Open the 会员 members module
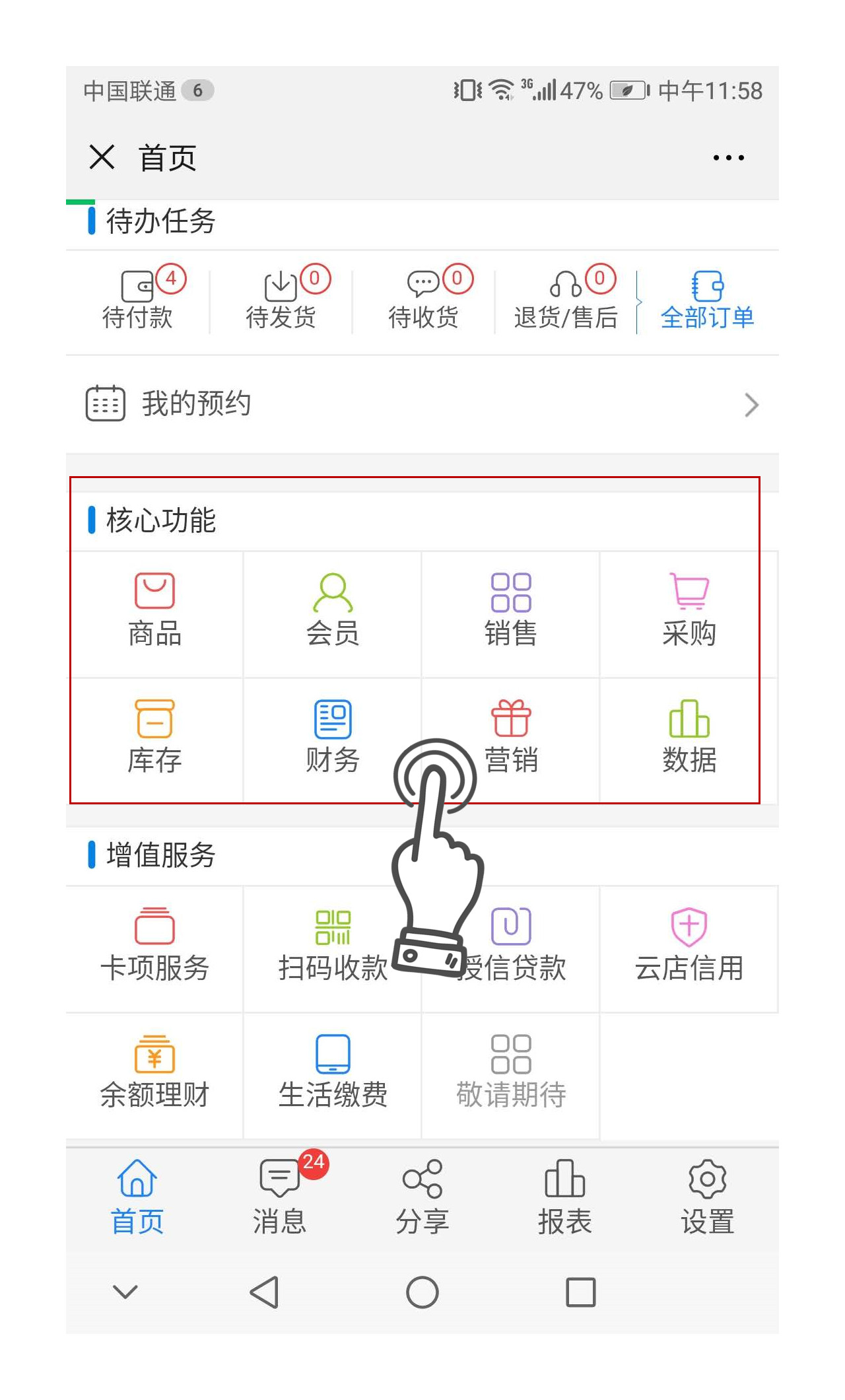This screenshot has height=1400, width=845. click(333, 611)
